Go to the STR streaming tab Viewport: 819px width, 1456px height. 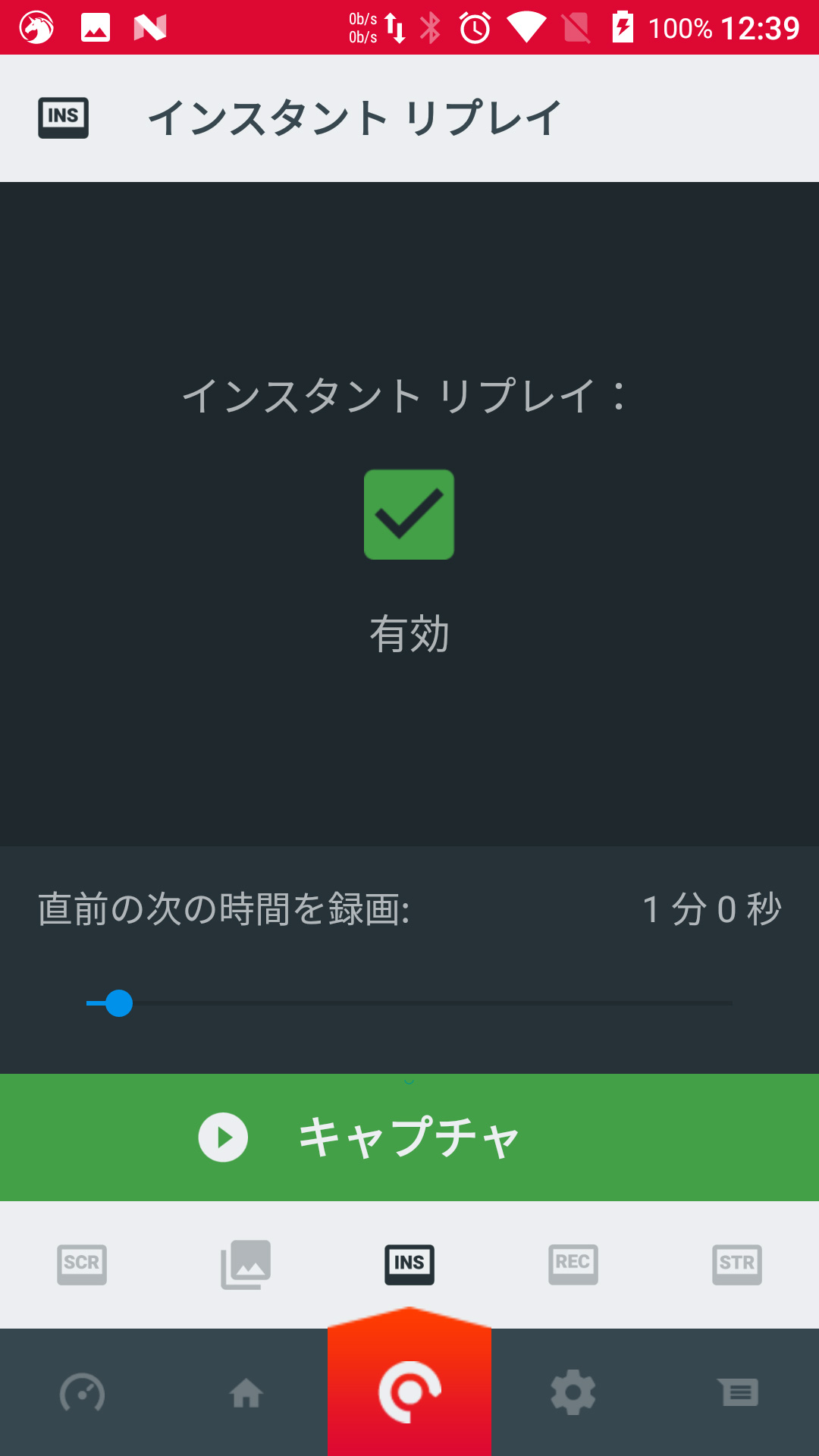point(737,1264)
